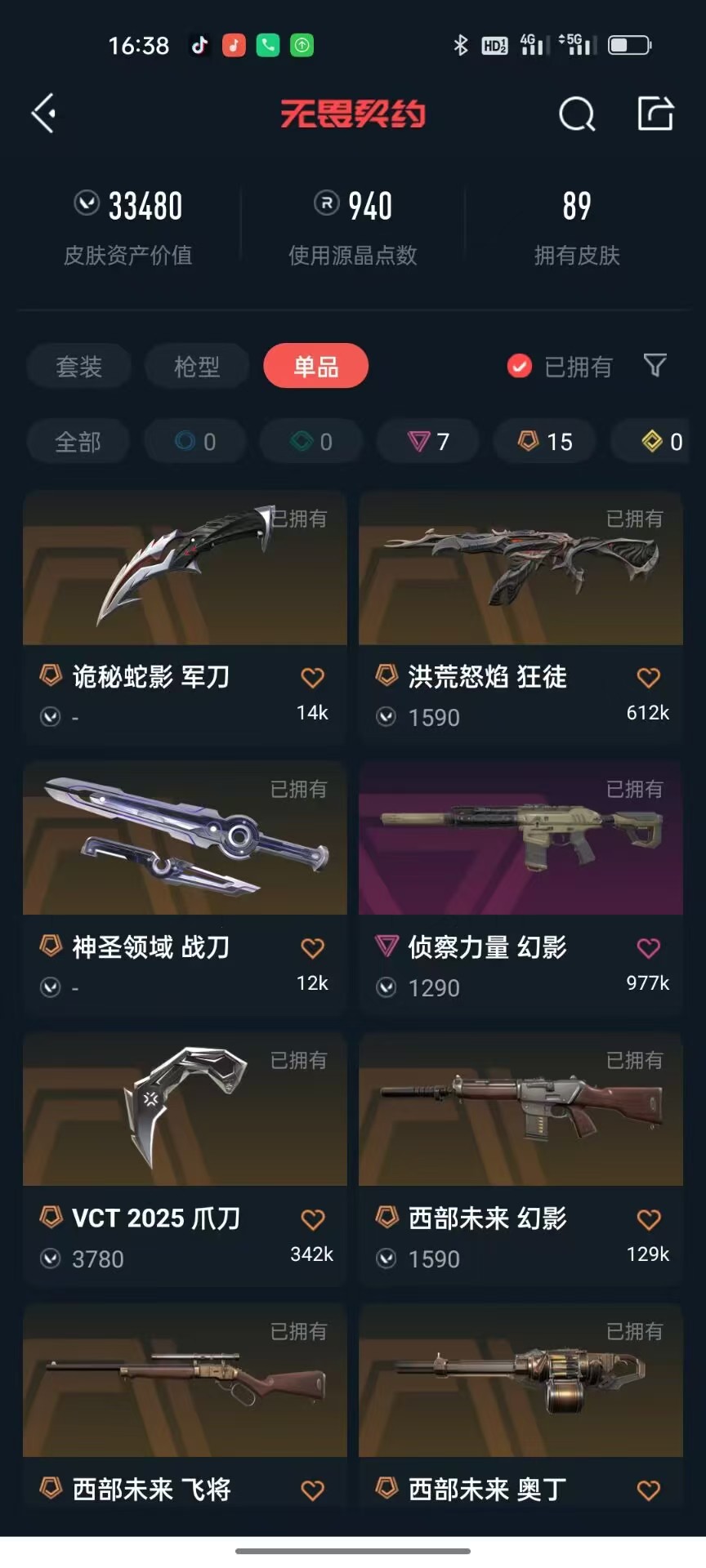Like the 洪荒怒焰 狂徒 skin
This screenshot has width=706, height=1568.
(x=648, y=677)
